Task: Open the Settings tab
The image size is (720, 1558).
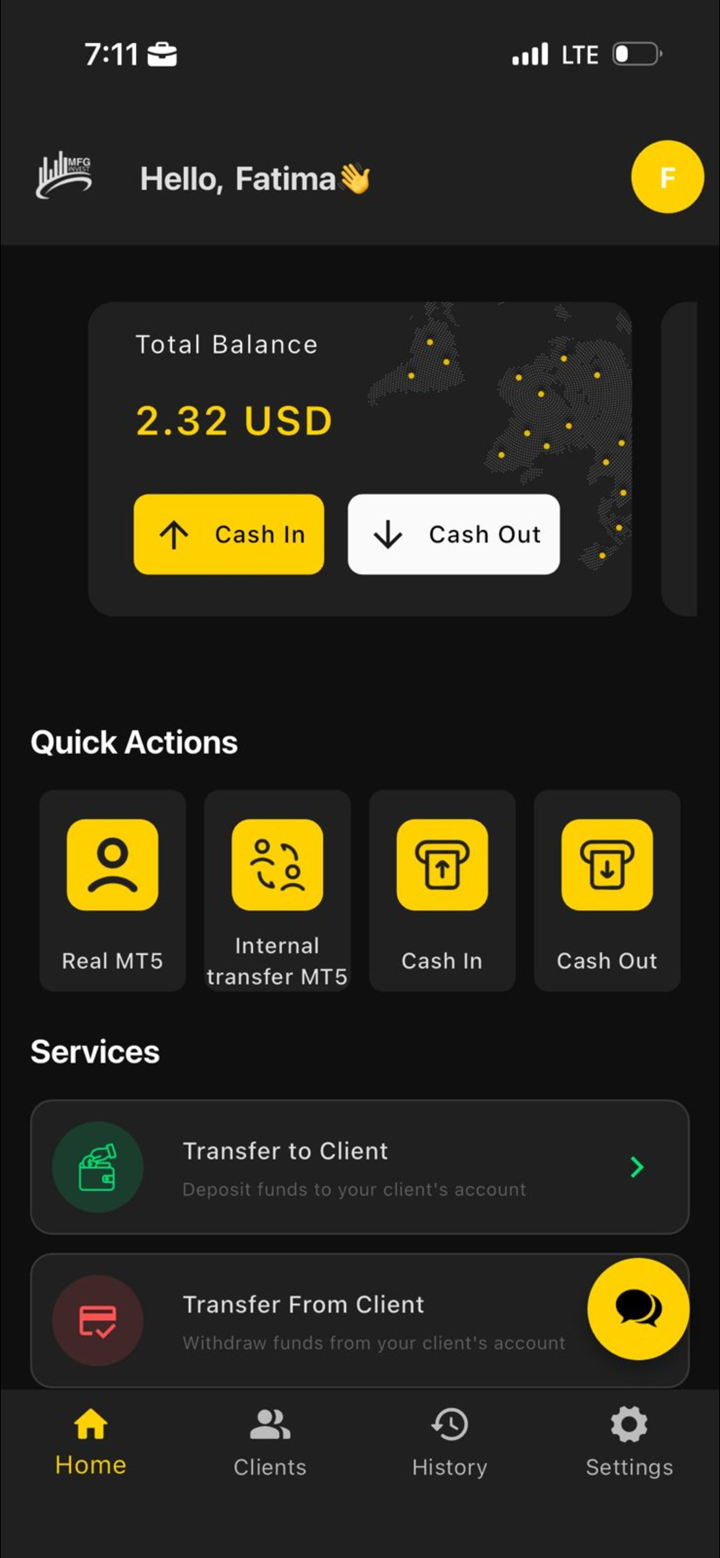Action: tap(629, 1443)
